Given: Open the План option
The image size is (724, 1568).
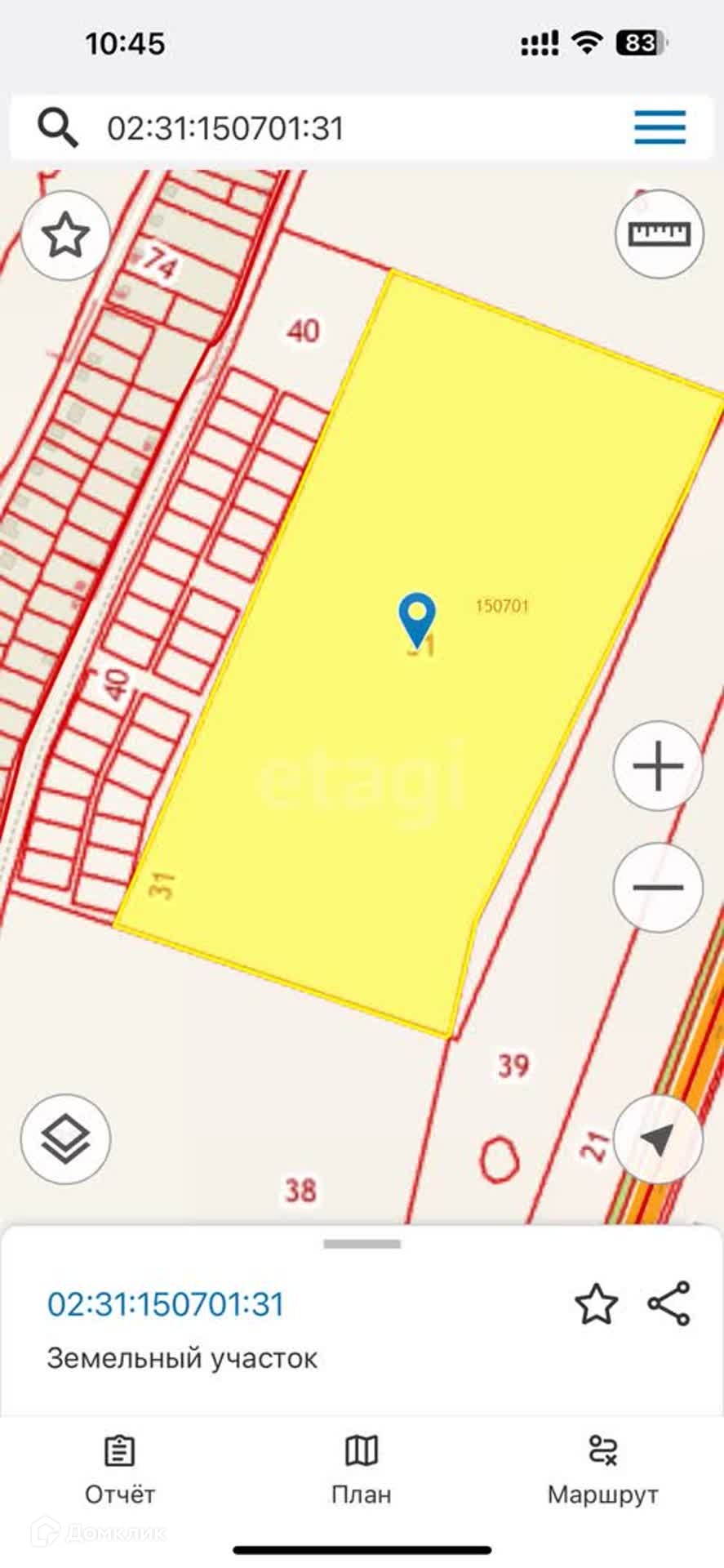Looking at the screenshot, I should [362, 1472].
